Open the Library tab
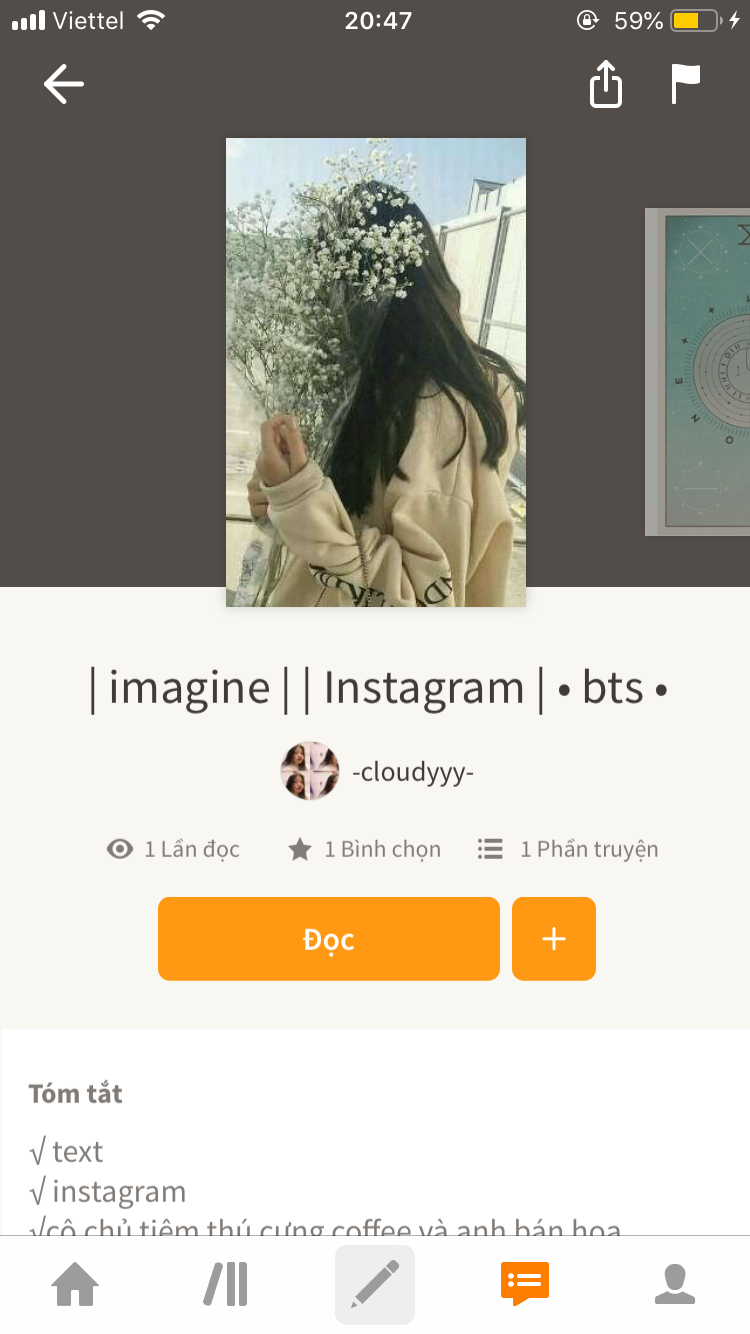The image size is (750, 1334). coord(226,1285)
